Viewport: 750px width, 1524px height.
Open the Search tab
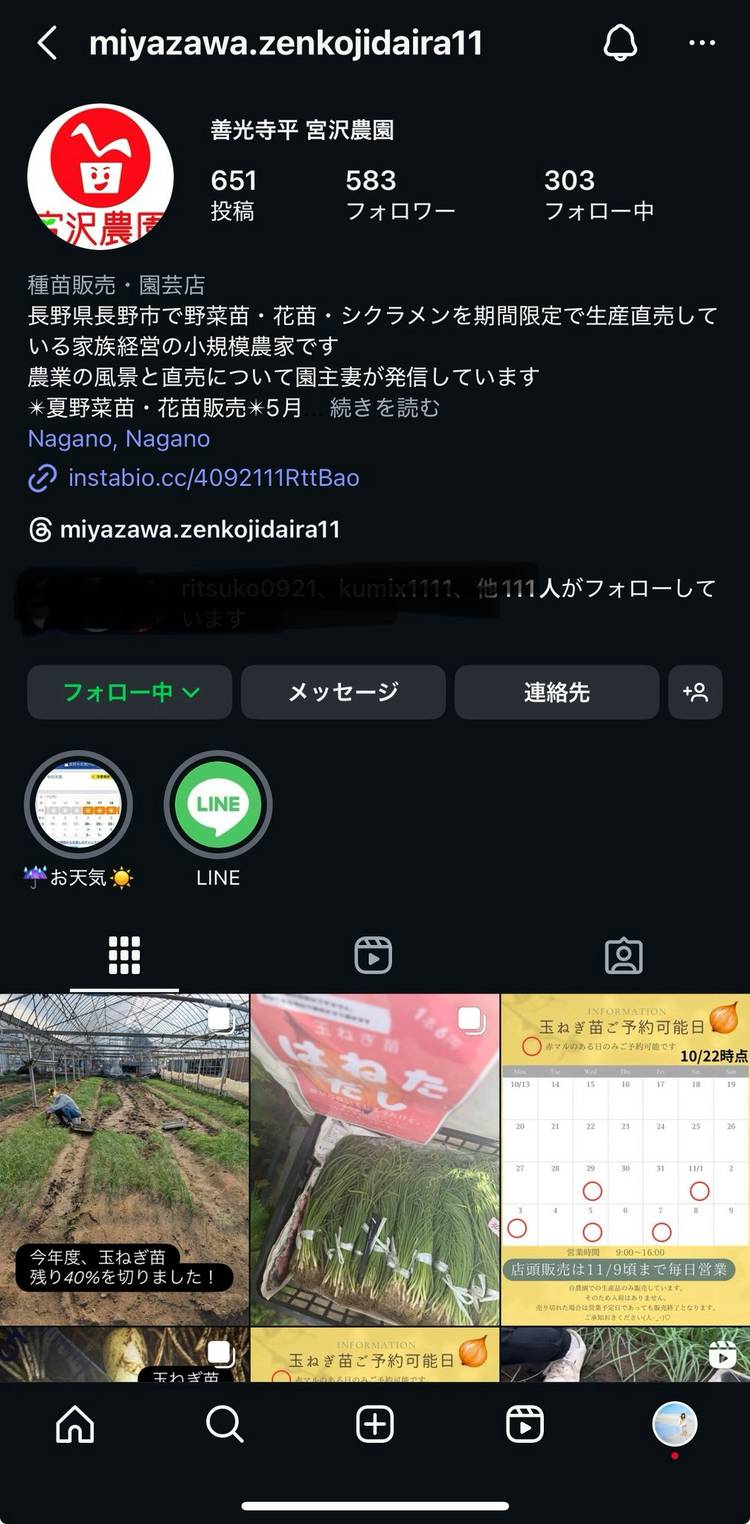[224, 1424]
